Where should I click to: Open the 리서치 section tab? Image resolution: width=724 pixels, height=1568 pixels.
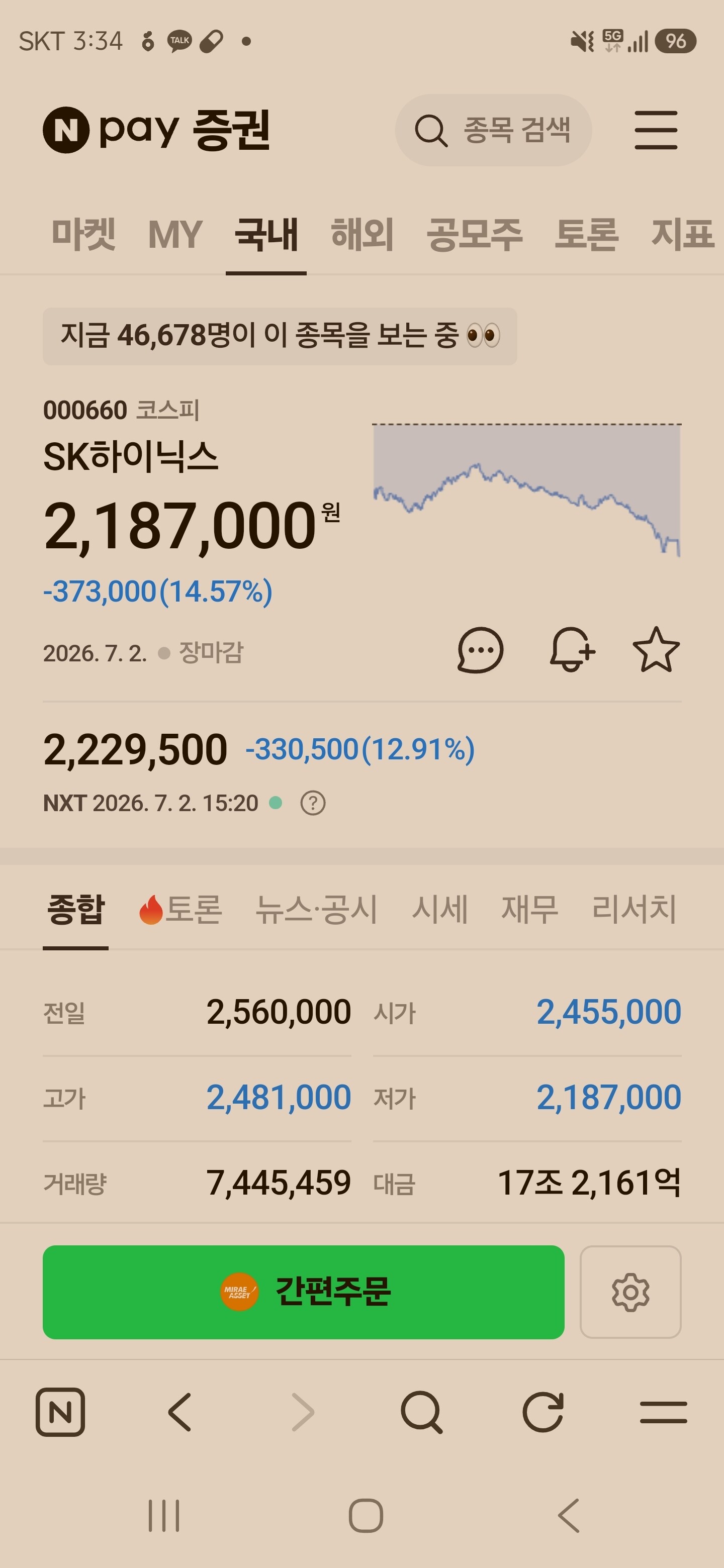tap(634, 910)
